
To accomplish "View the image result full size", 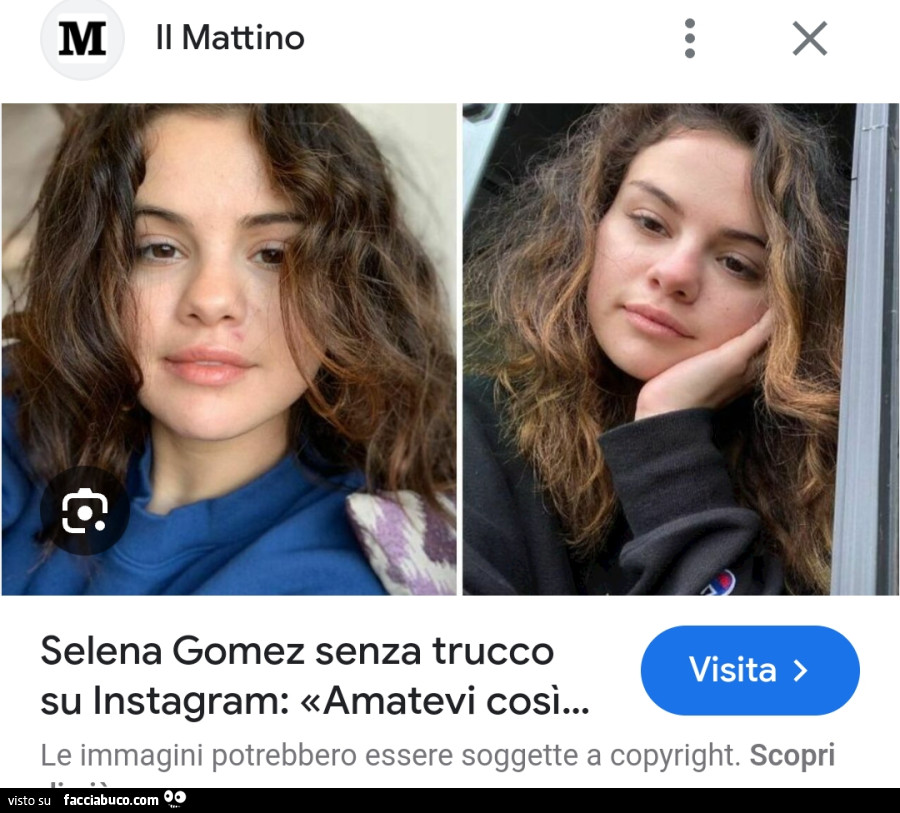I will click(450, 350).
